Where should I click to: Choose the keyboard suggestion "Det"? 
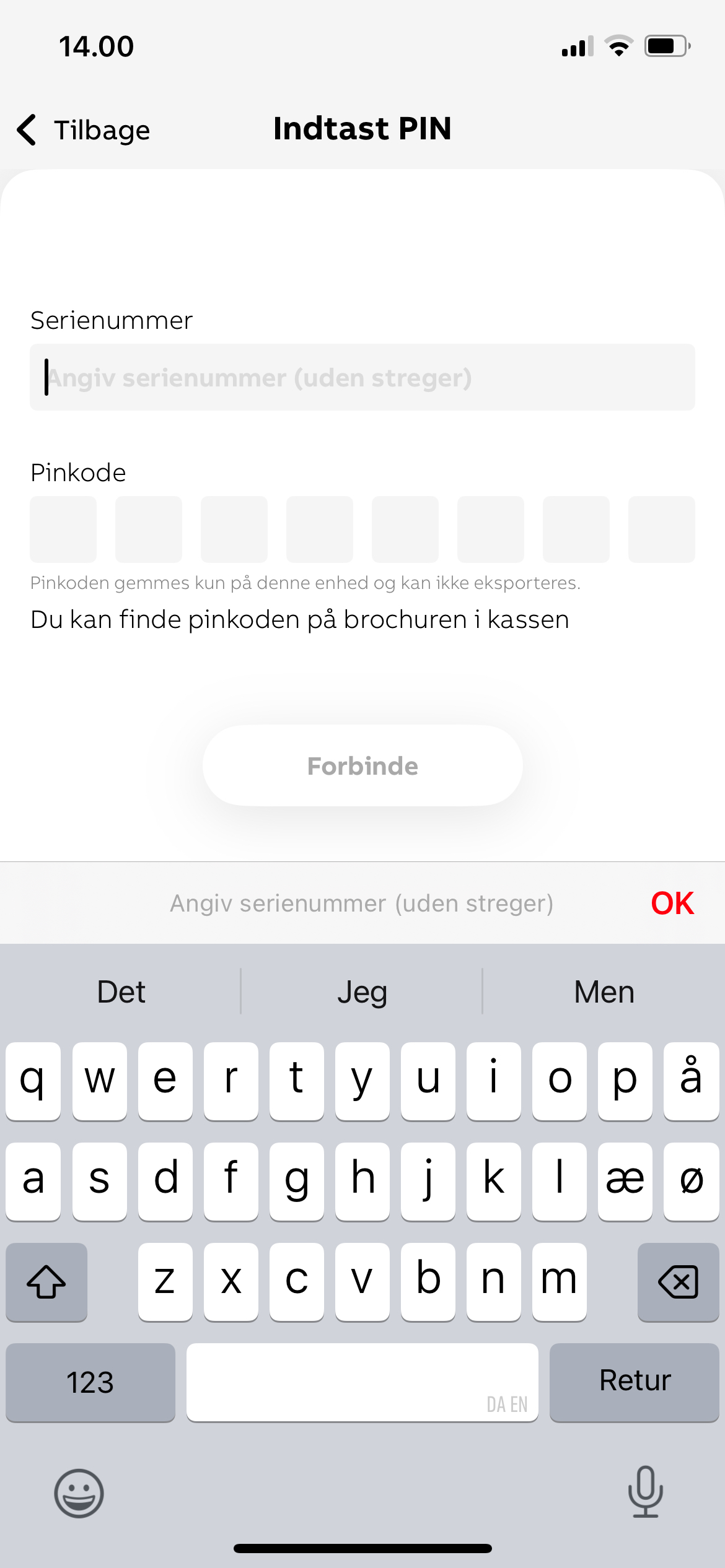(x=121, y=992)
